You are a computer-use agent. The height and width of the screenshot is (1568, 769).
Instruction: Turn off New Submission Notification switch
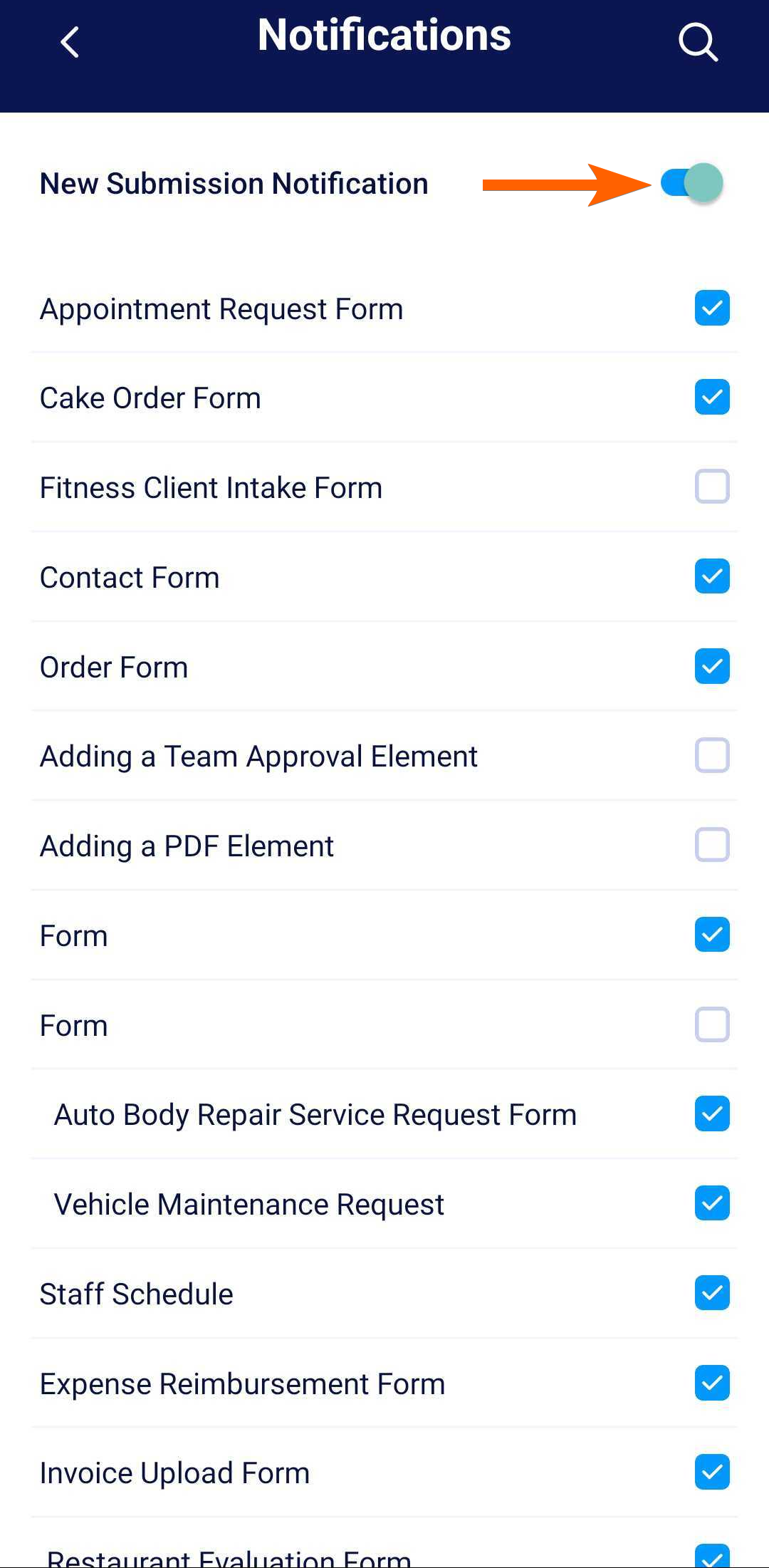click(691, 183)
